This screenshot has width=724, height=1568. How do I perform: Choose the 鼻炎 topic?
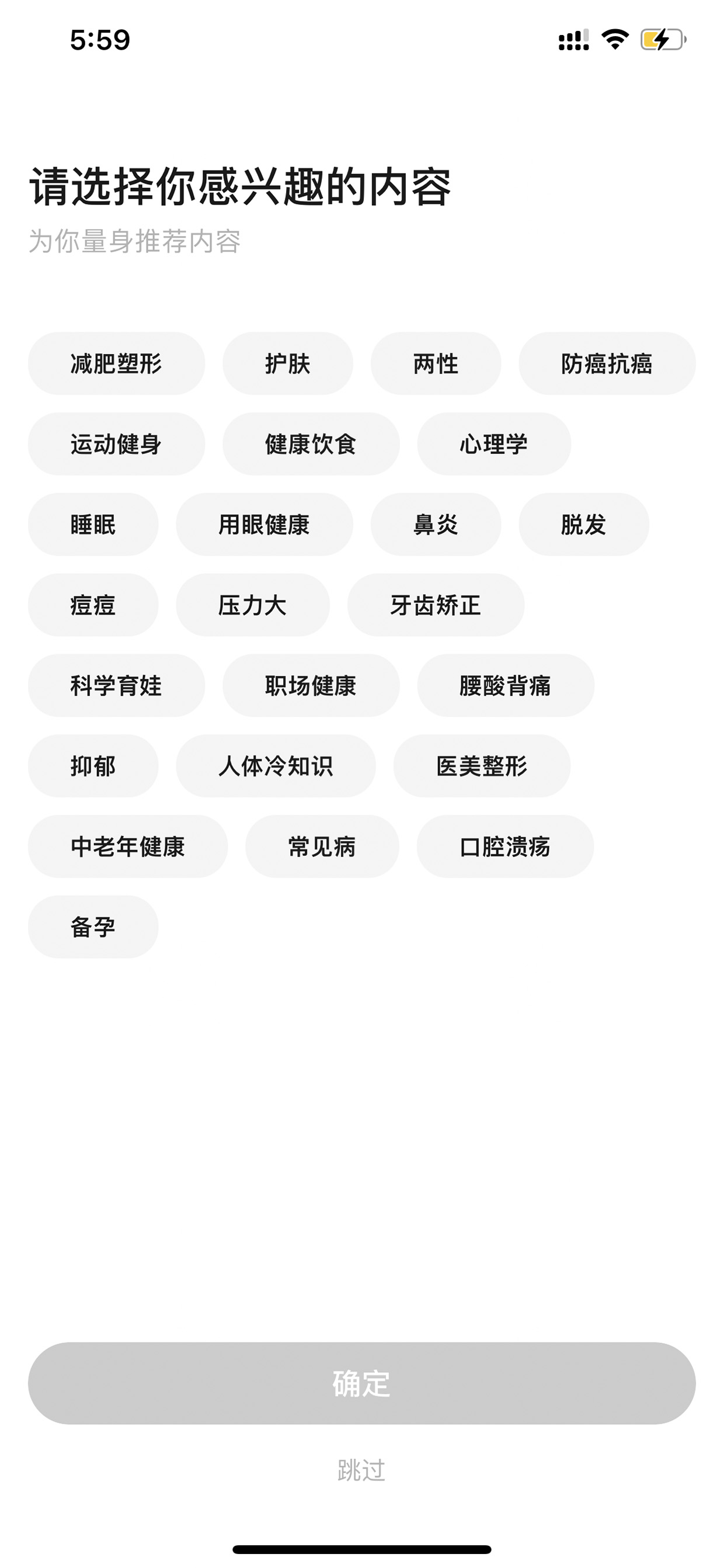coord(436,524)
